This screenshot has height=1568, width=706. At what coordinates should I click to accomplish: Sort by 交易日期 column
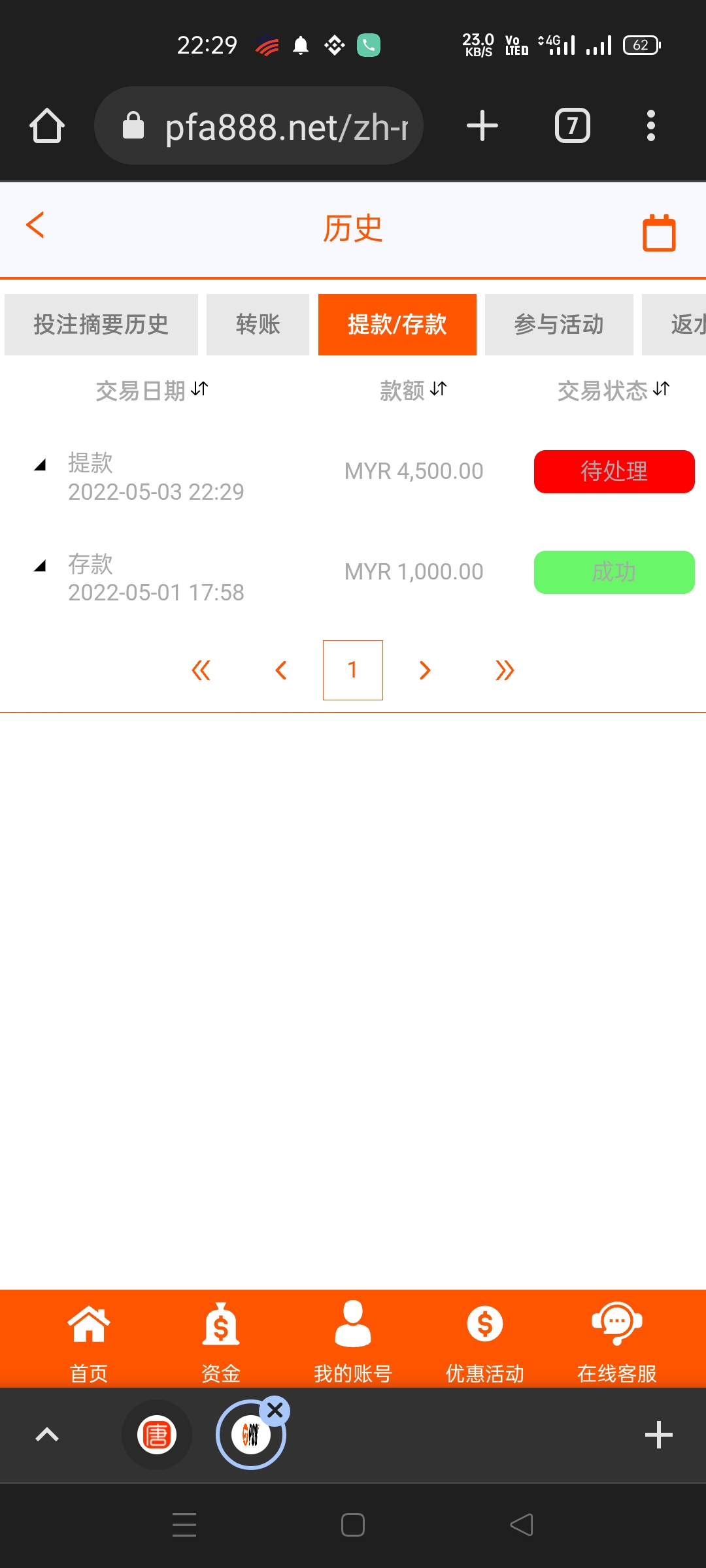click(x=152, y=391)
